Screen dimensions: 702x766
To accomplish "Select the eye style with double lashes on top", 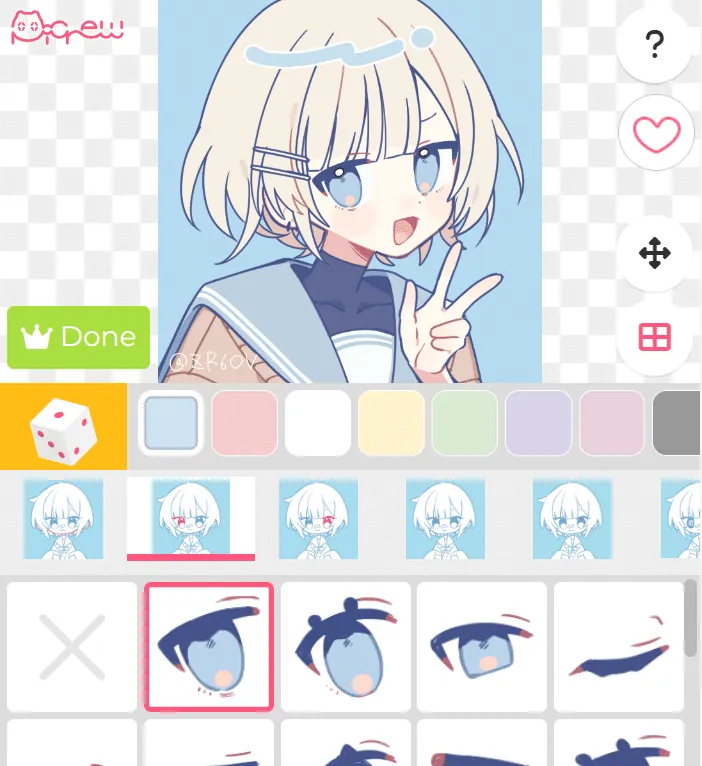I will point(346,647).
